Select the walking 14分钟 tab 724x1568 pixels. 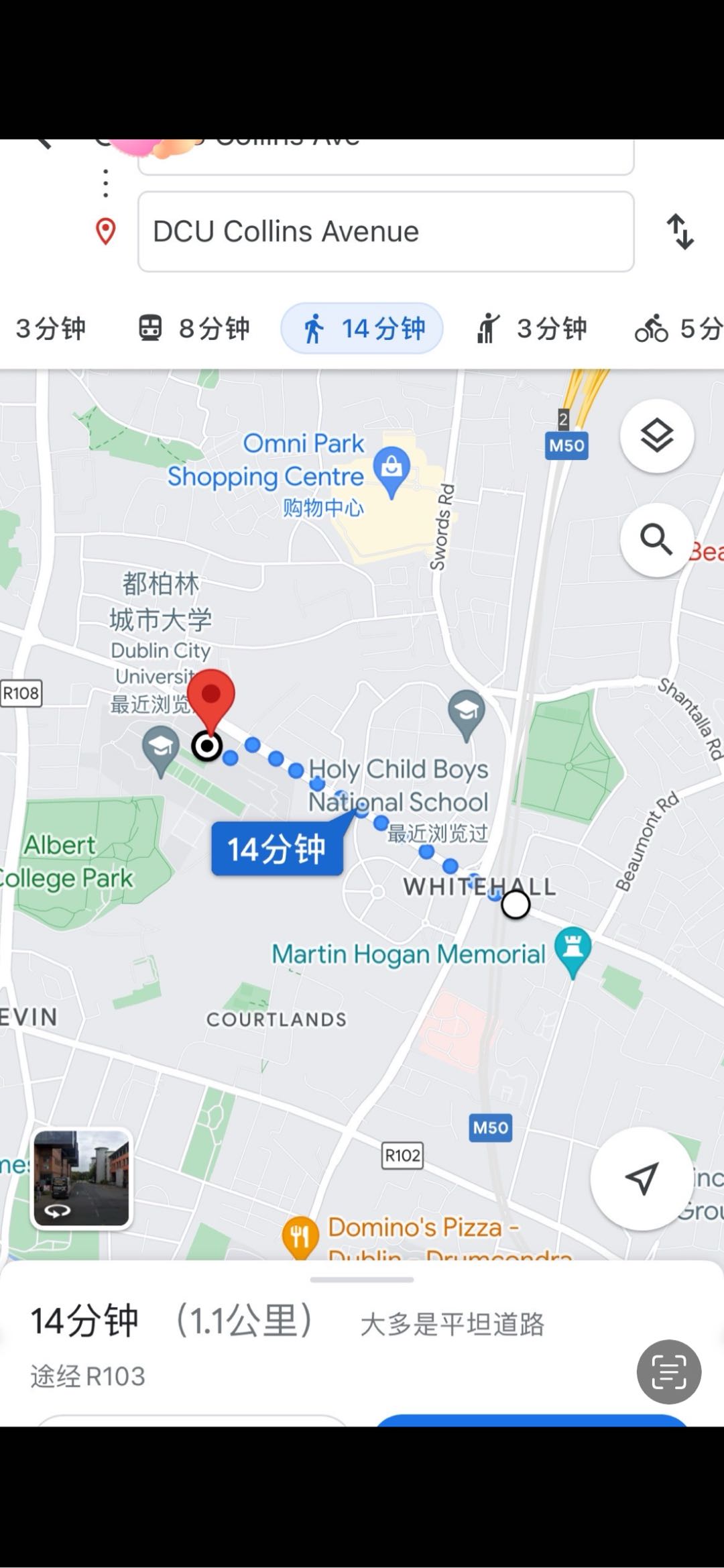362,329
